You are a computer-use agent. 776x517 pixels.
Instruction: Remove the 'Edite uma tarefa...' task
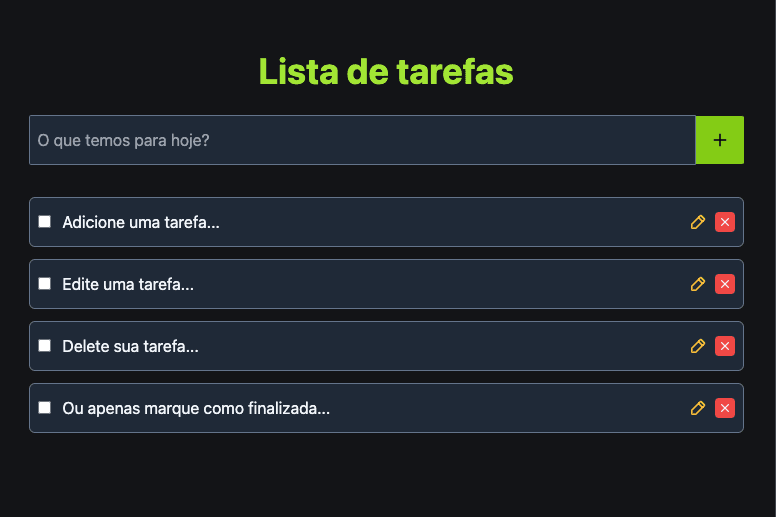point(725,284)
